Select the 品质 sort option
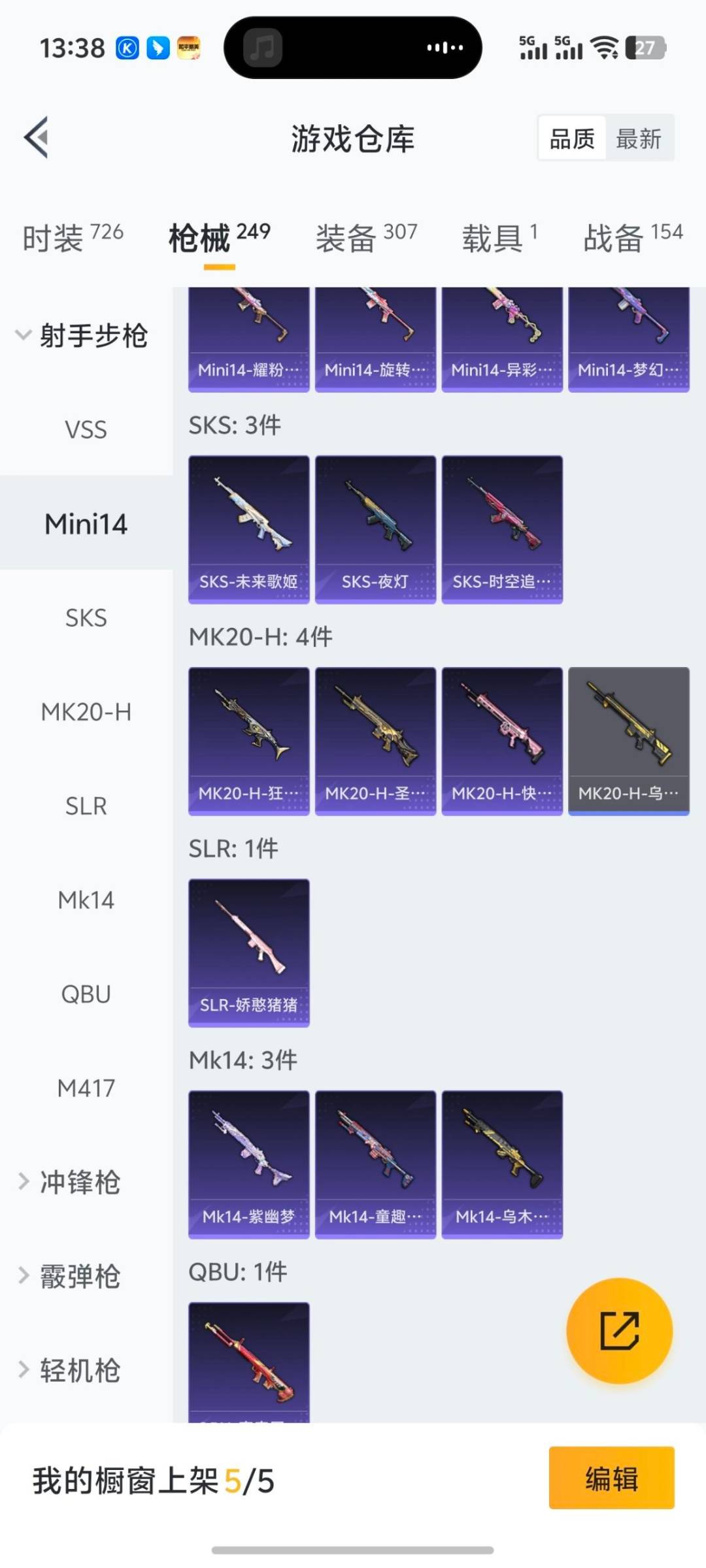 tap(572, 139)
